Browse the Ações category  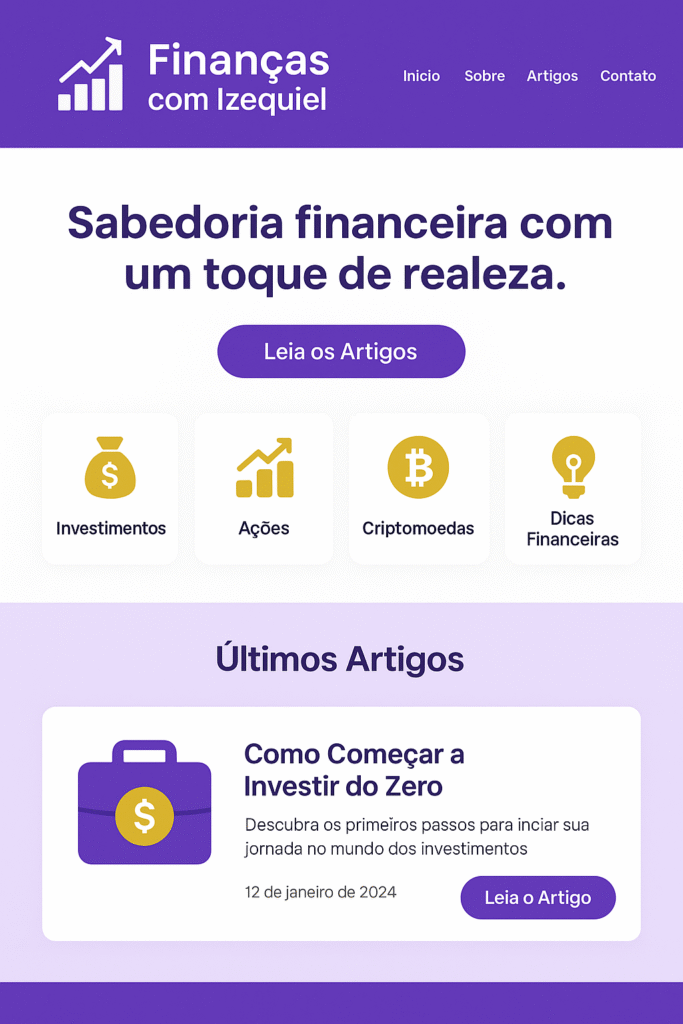point(264,488)
